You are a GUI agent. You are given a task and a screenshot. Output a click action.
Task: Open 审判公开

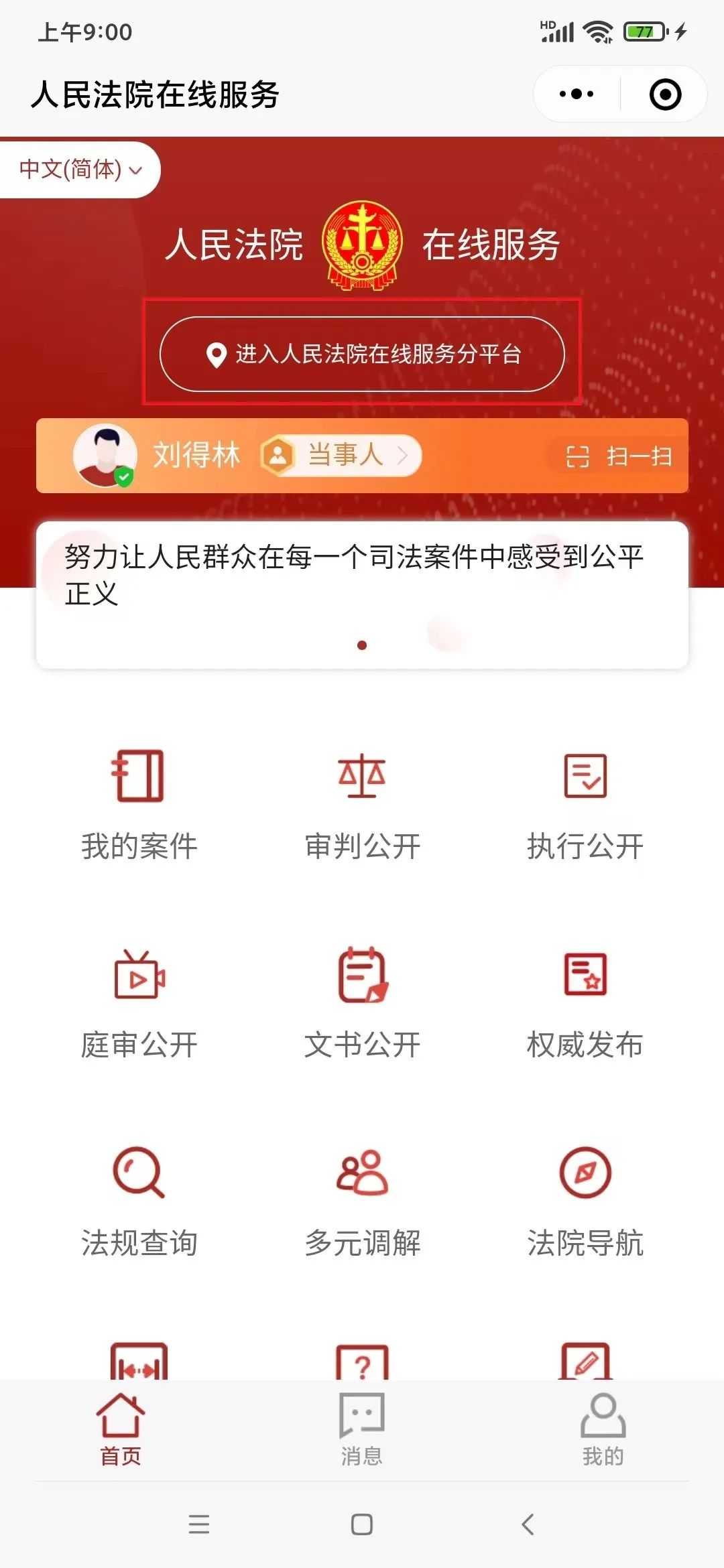point(362,804)
